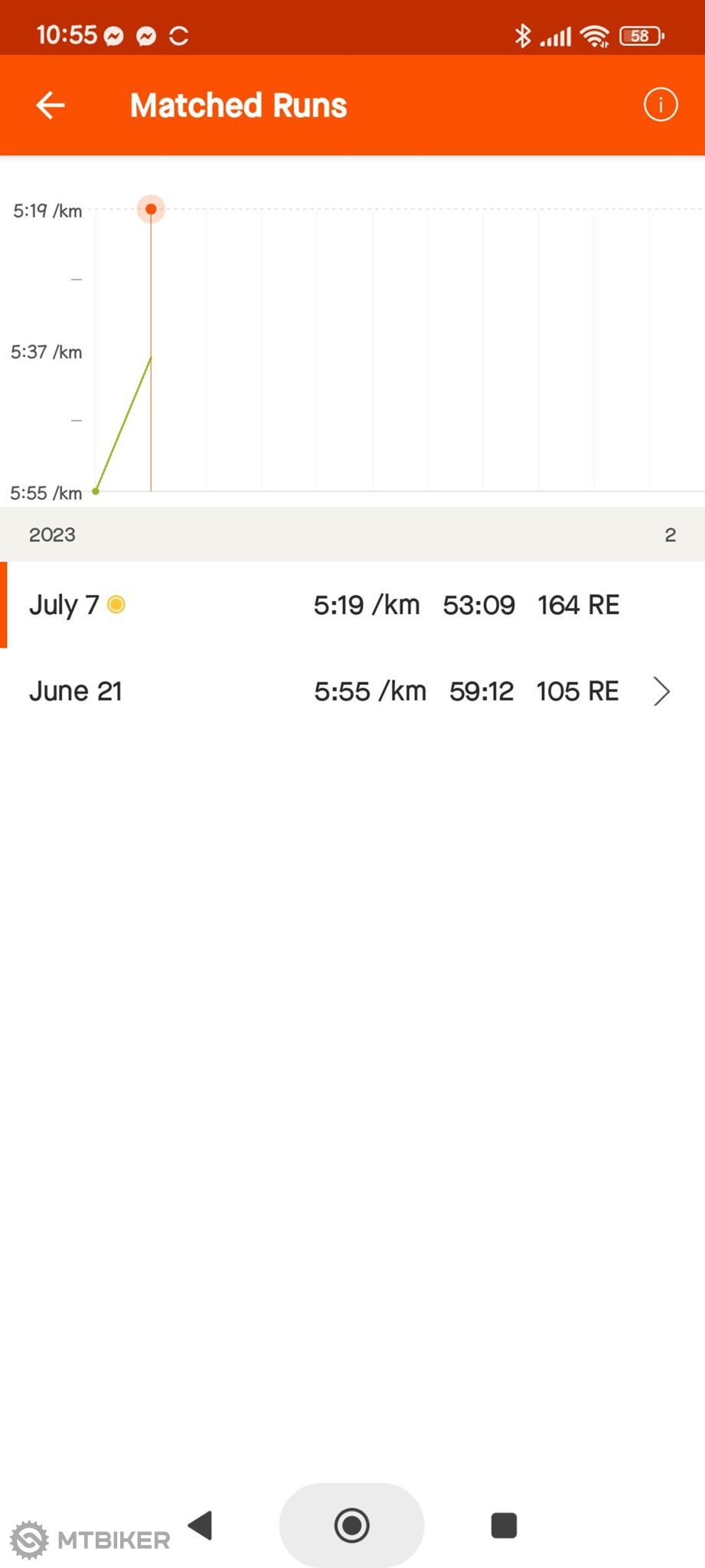Open the info icon for Matched Runs

point(660,104)
